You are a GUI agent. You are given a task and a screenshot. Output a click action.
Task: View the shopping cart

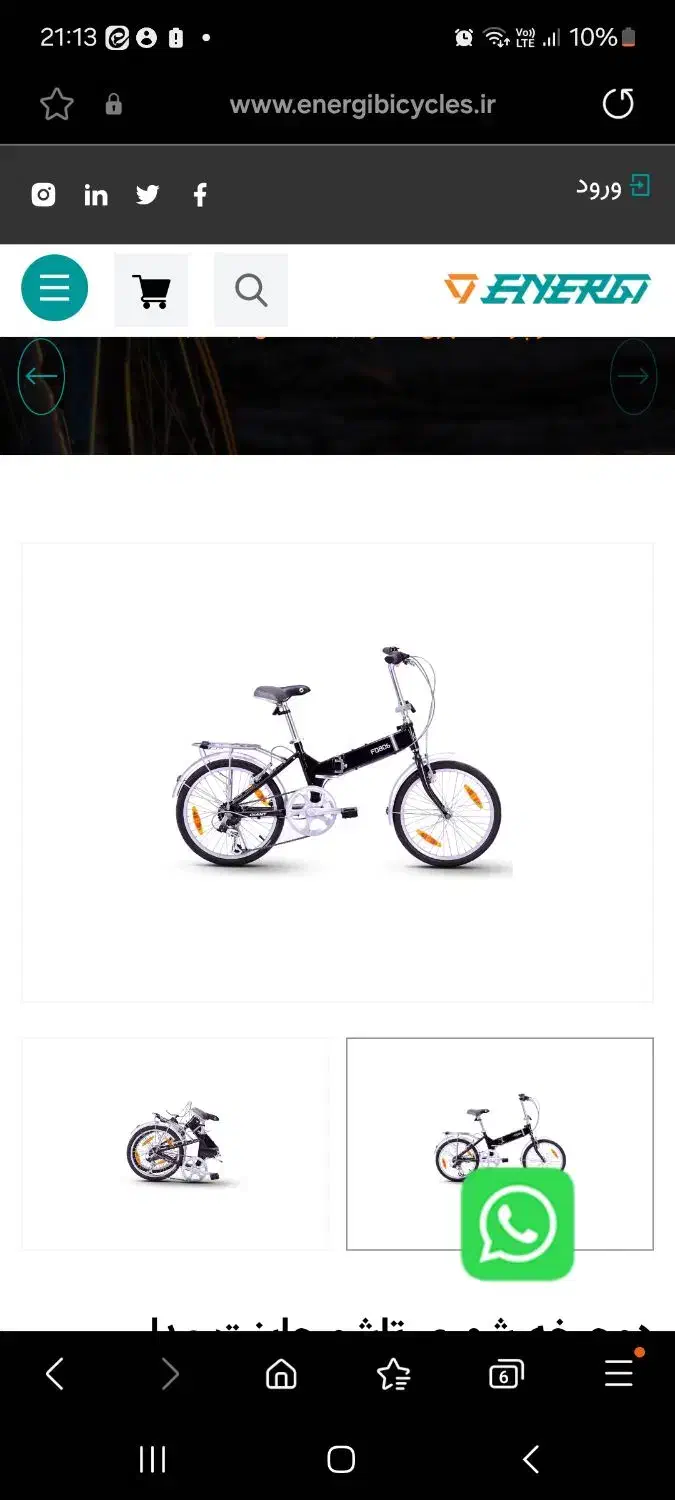pos(151,291)
